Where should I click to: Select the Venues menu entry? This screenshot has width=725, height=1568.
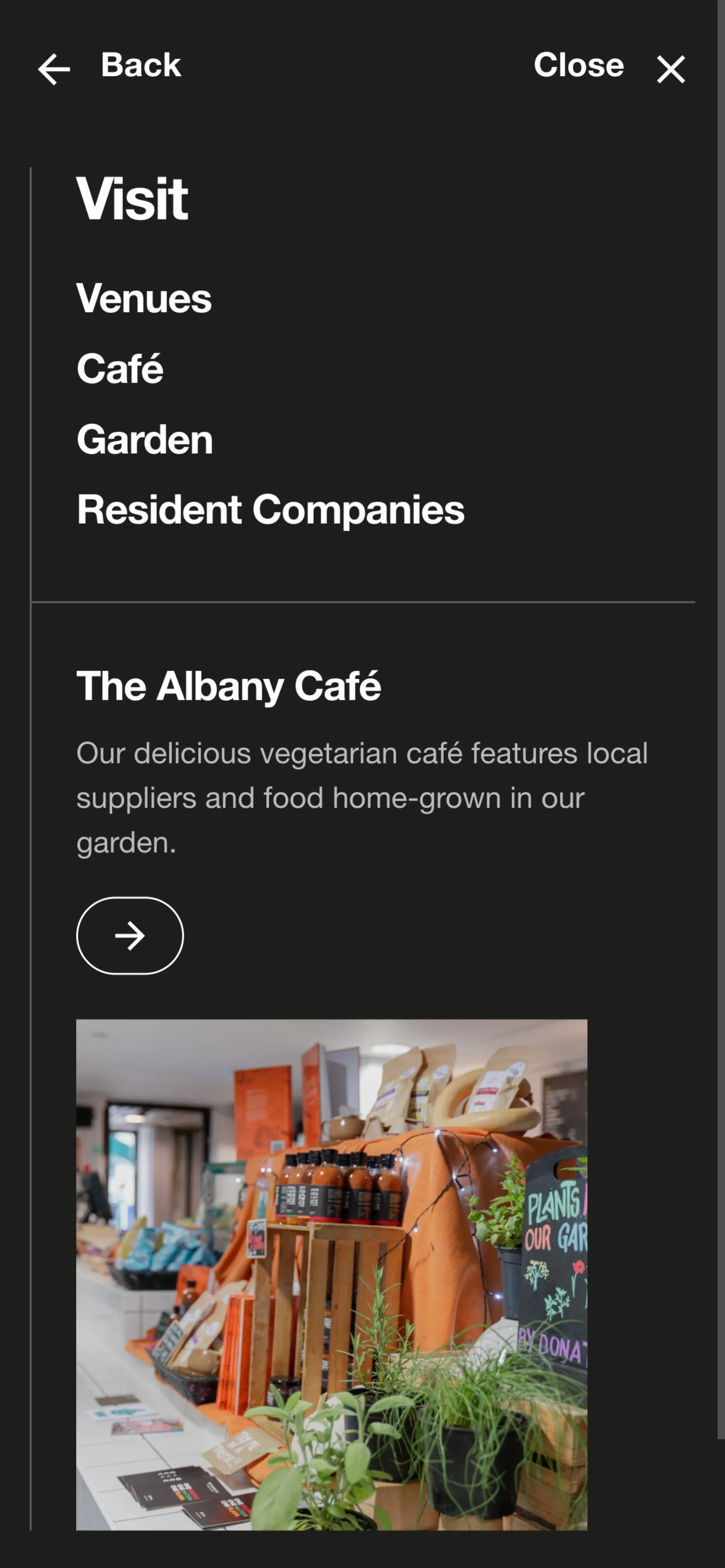click(144, 298)
